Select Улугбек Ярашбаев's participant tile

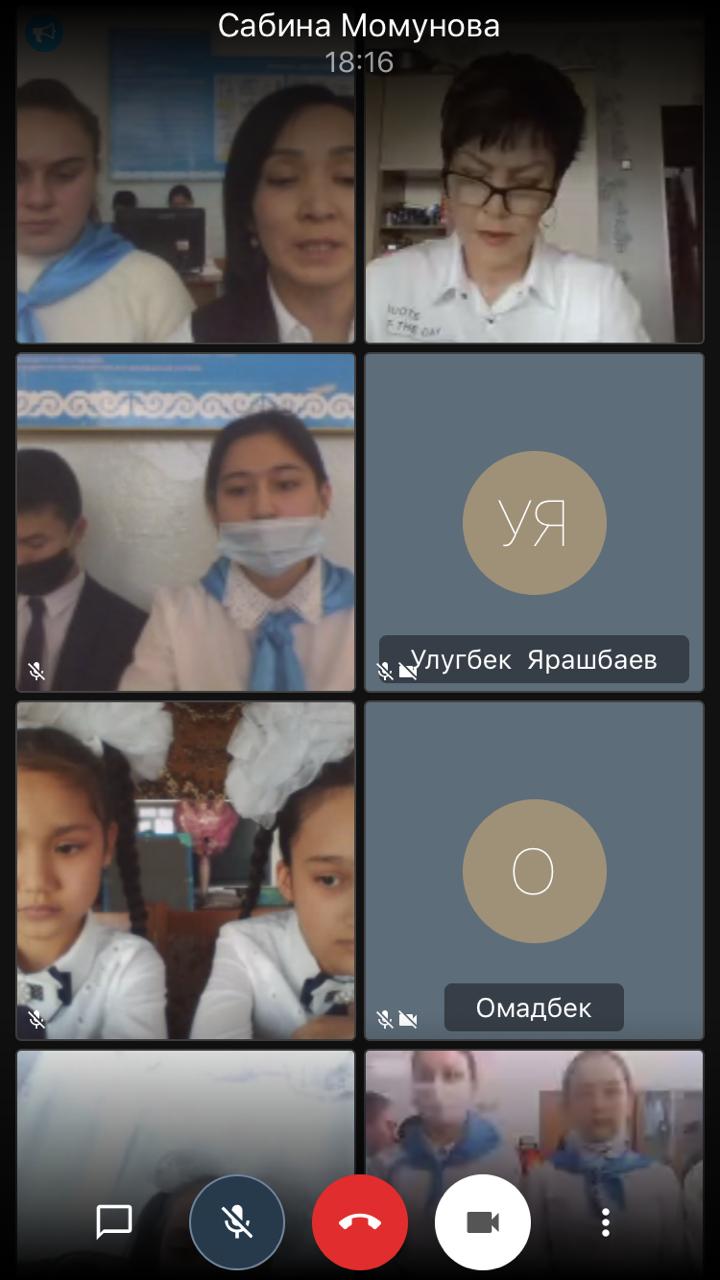coord(534,522)
